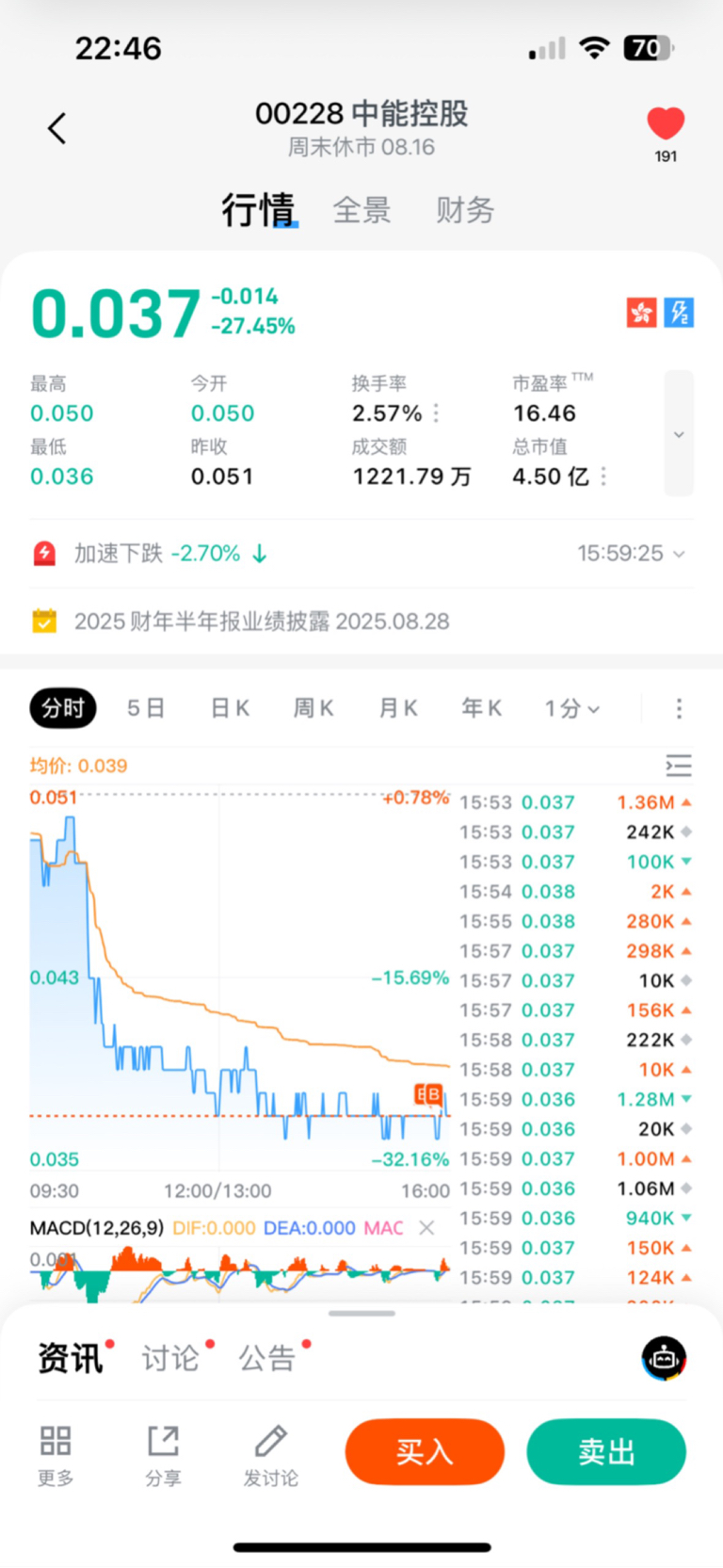This screenshot has height=1568, width=723.
Task: Close the MACD indicator panel
Action: click(426, 1228)
